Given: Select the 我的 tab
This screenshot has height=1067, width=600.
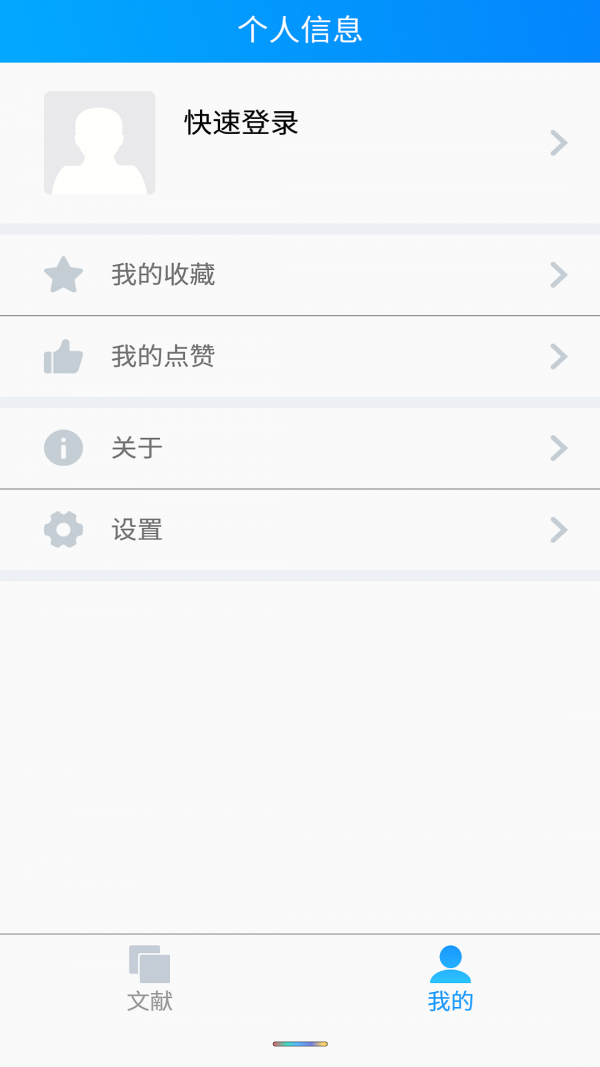Looking at the screenshot, I should coord(450,979).
